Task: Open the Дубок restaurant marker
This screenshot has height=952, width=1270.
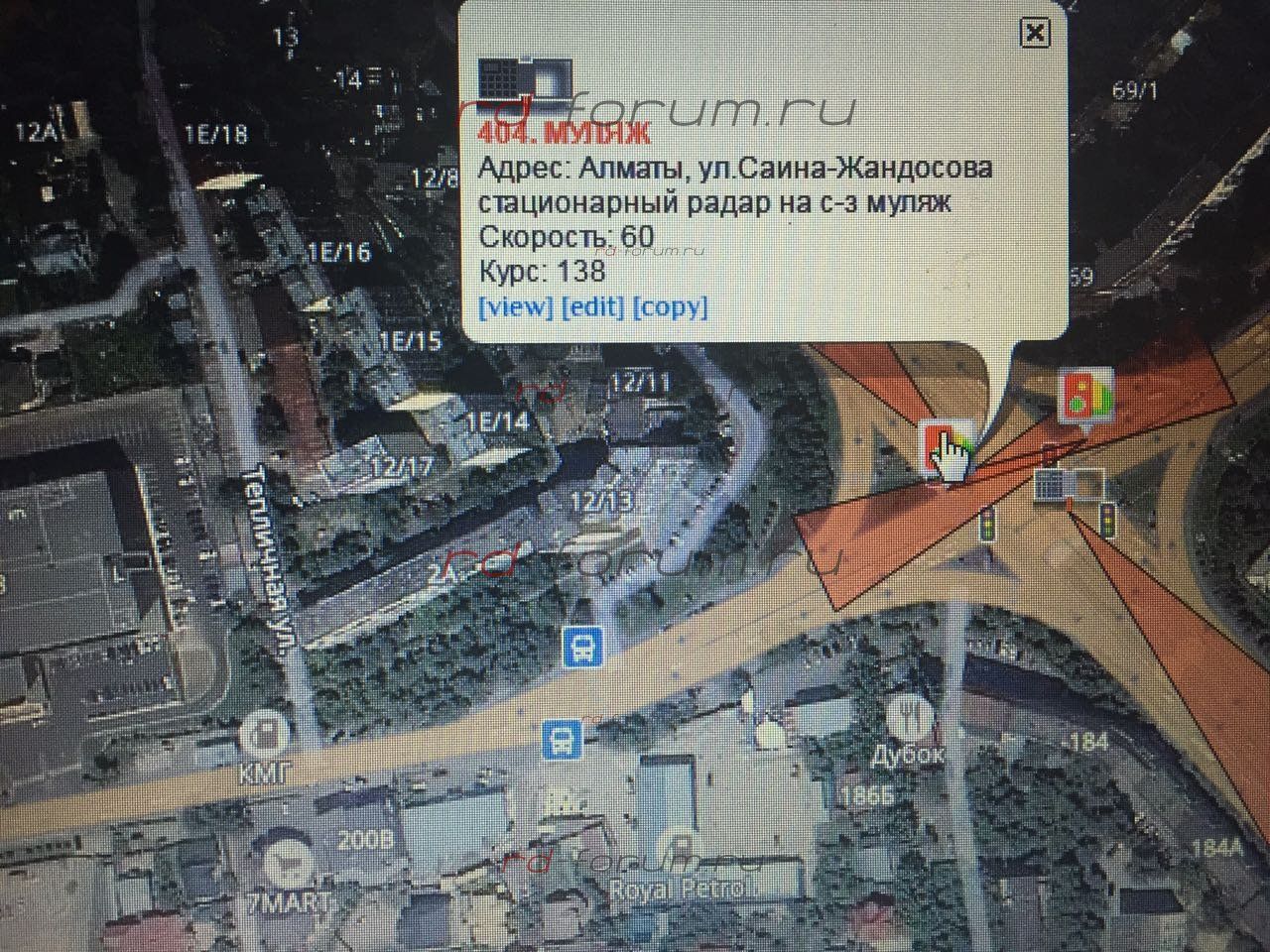Action: point(909,713)
